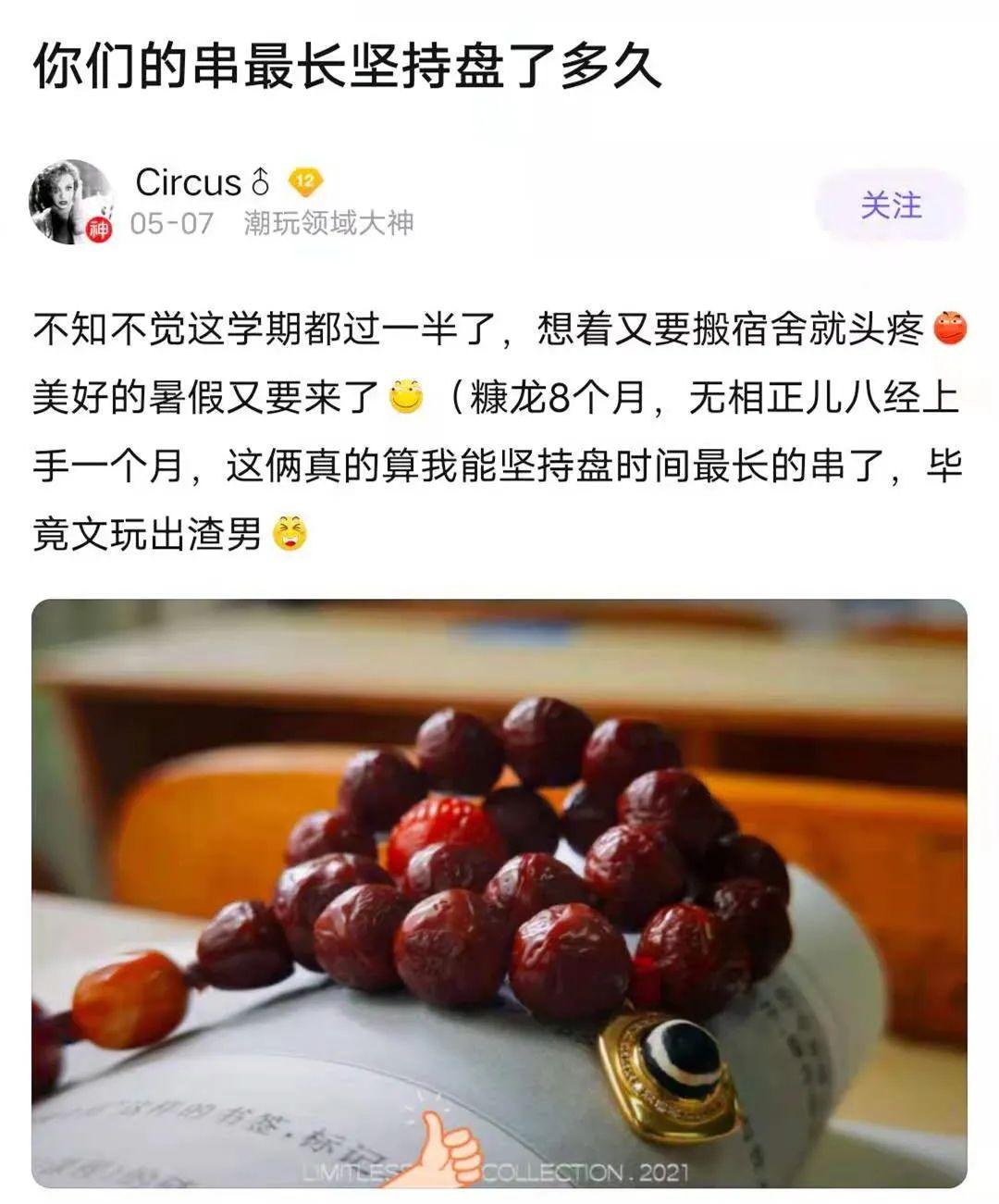999x1204 pixels.
Task: Open the username Circus
Action: click(x=188, y=182)
